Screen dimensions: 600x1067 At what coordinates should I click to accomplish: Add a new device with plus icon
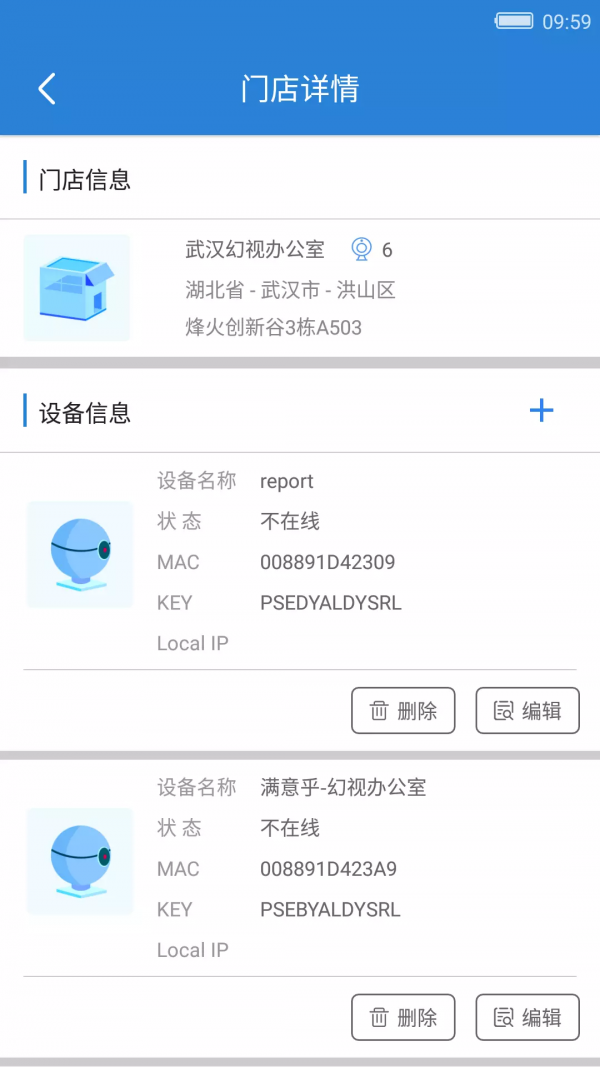[541, 410]
